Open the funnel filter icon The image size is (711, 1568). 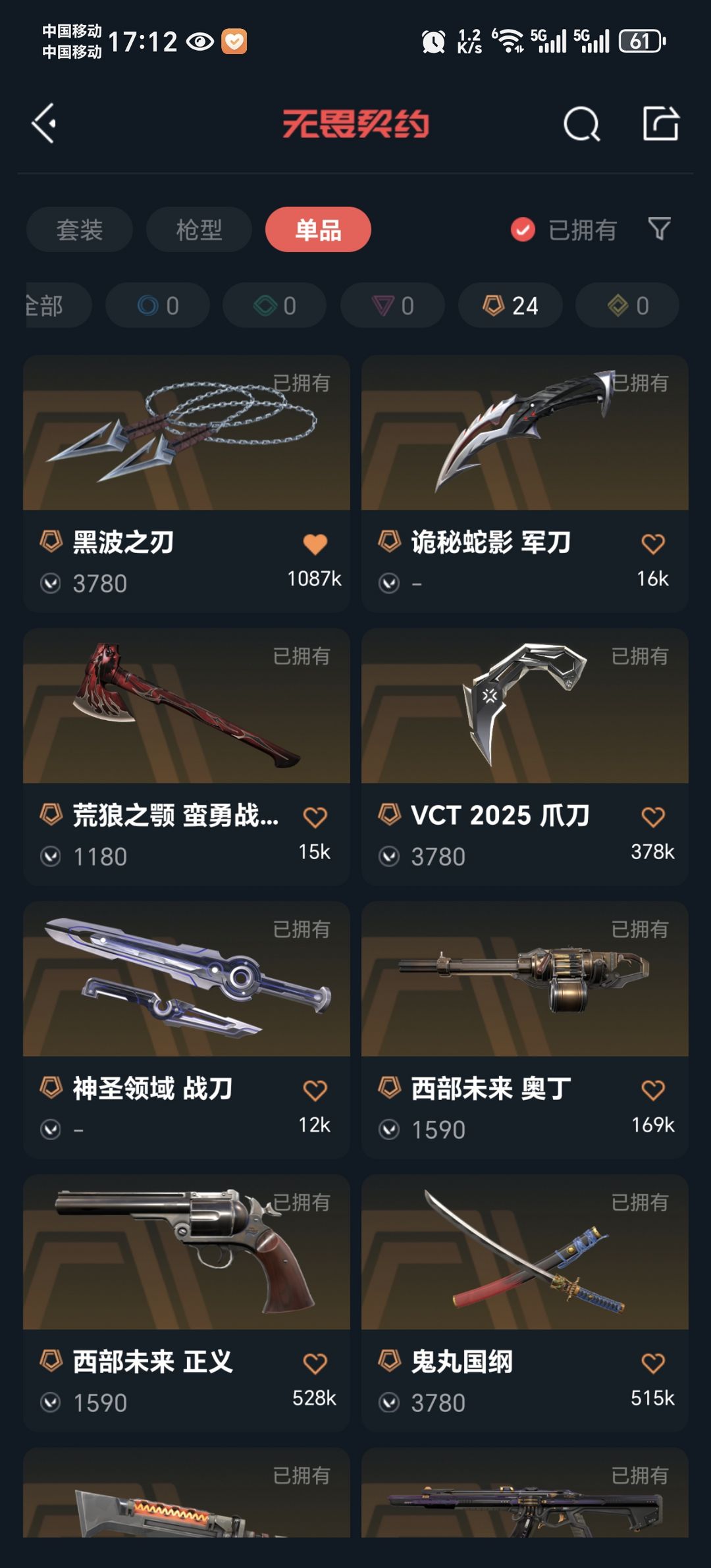pos(659,229)
